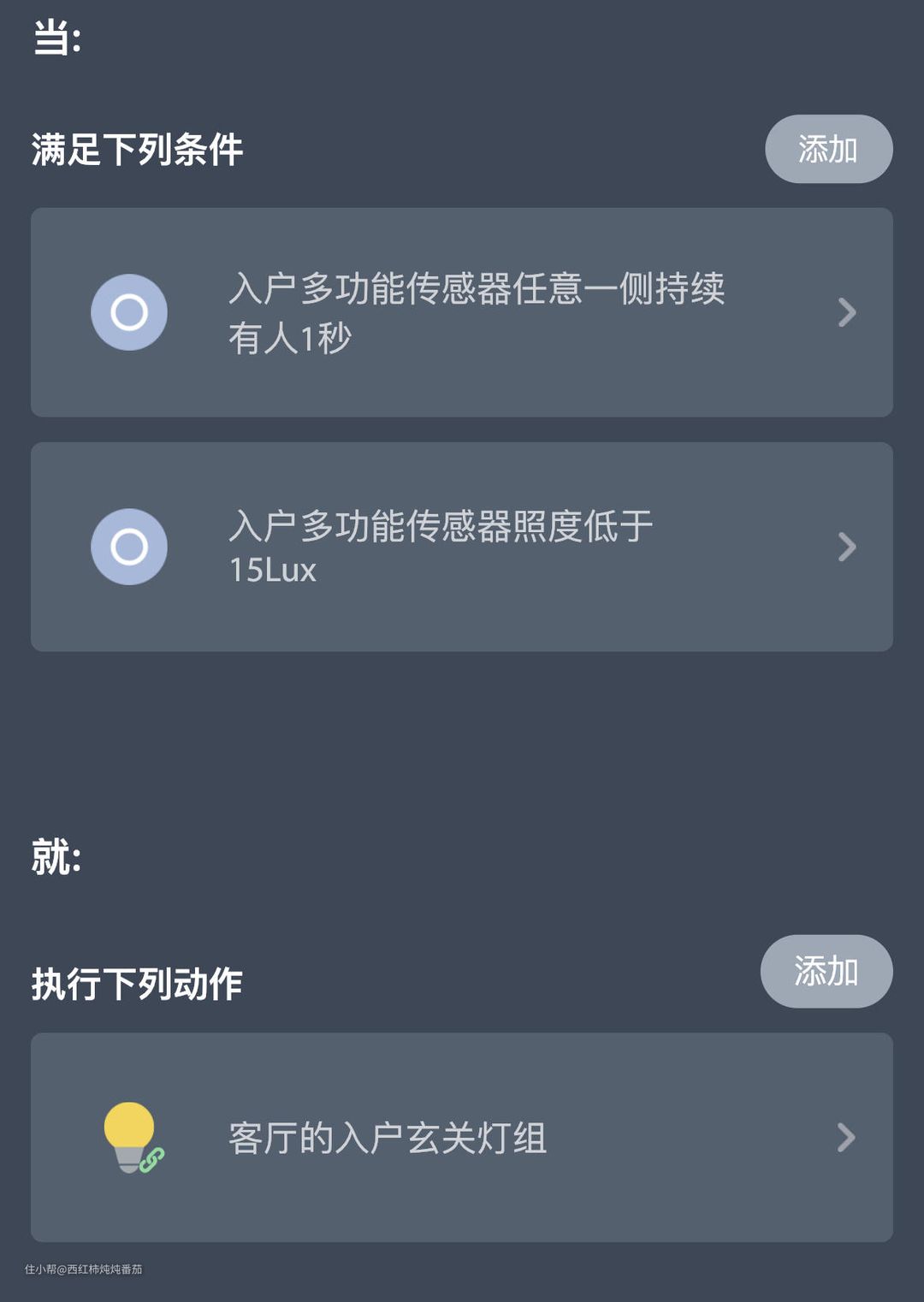This screenshot has height=1302, width=924.
Task: Open the 客厅的入户玄关灯组 action
Action: click(x=462, y=1137)
